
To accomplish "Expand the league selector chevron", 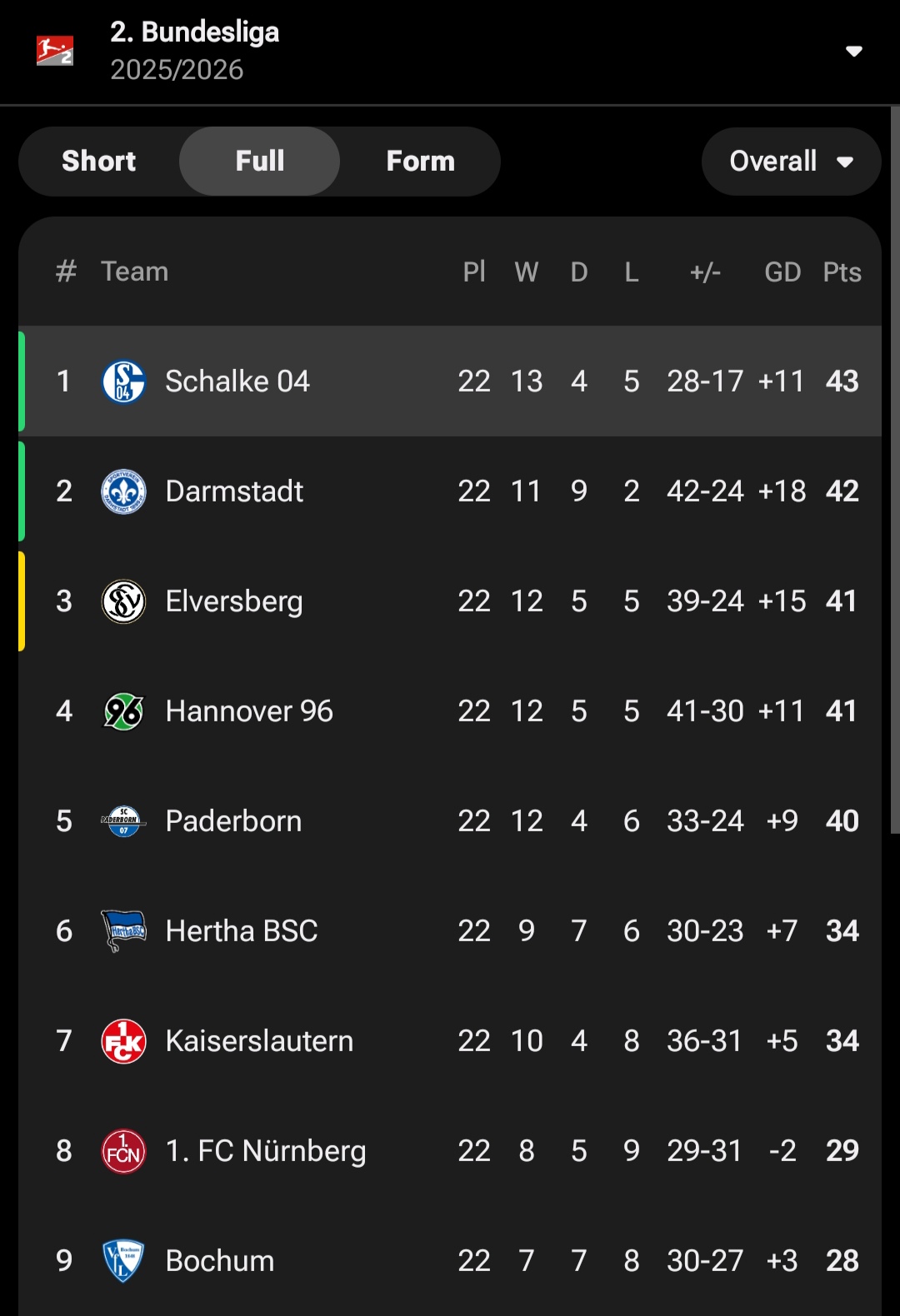I will click(855, 51).
